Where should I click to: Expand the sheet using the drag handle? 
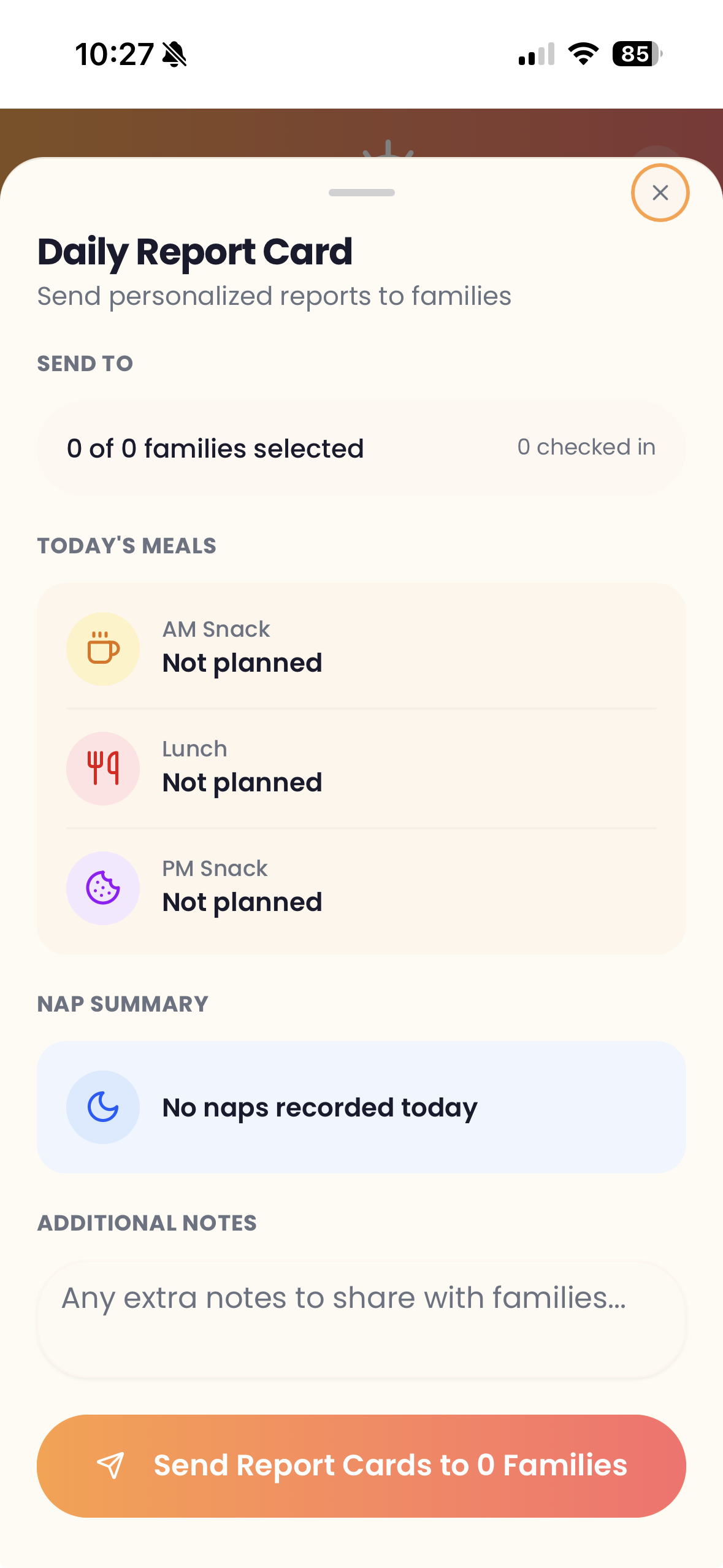click(x=361, y=193)
